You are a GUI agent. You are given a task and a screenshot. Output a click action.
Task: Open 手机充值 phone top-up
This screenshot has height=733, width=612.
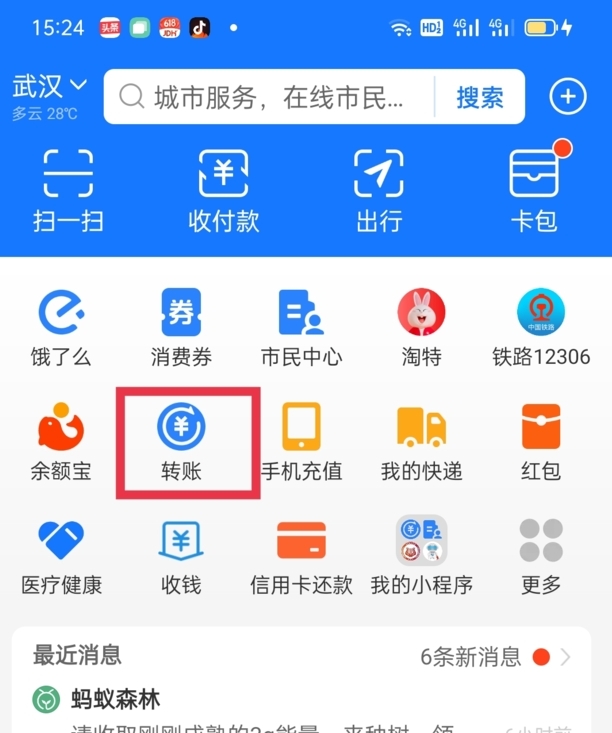(x=301, y=442)
